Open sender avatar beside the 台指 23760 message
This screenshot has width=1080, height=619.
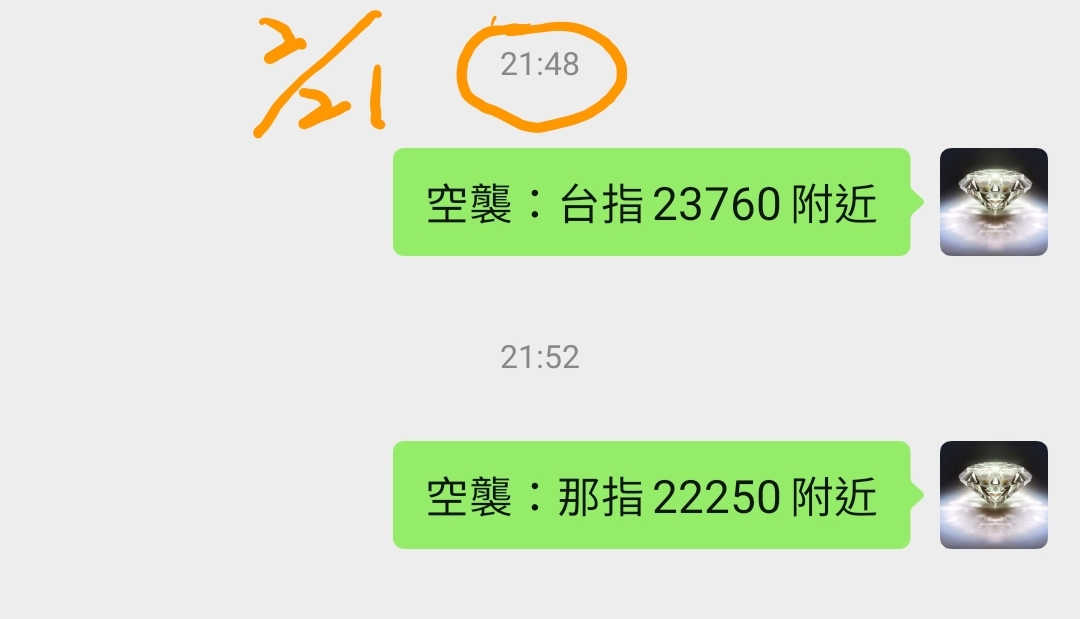[993, 202]
